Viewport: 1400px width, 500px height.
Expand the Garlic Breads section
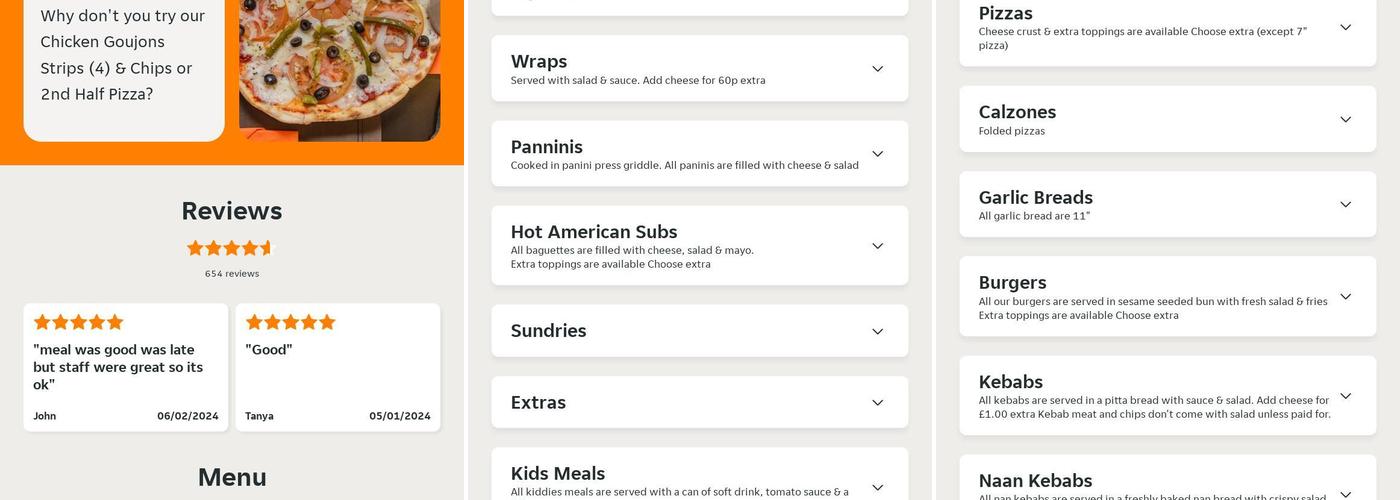point(1345,205)
